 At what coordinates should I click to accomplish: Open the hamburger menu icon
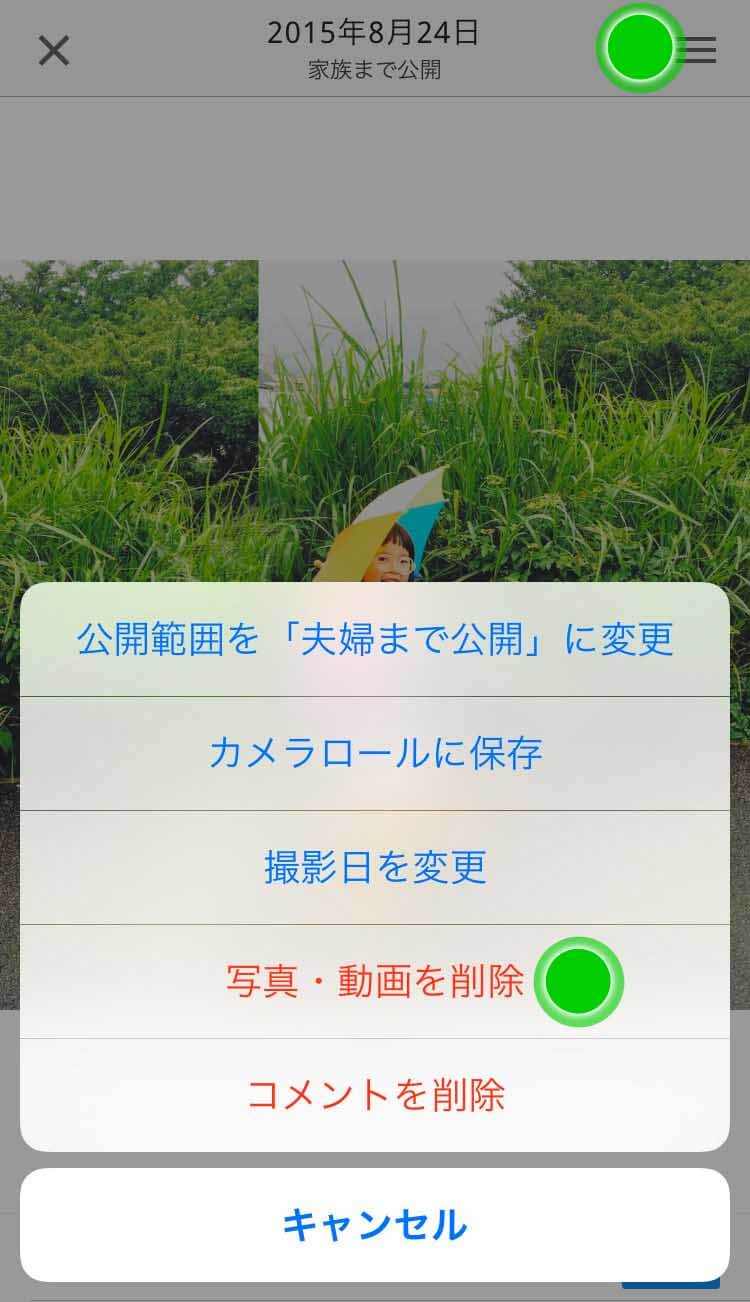click(697, 50)
